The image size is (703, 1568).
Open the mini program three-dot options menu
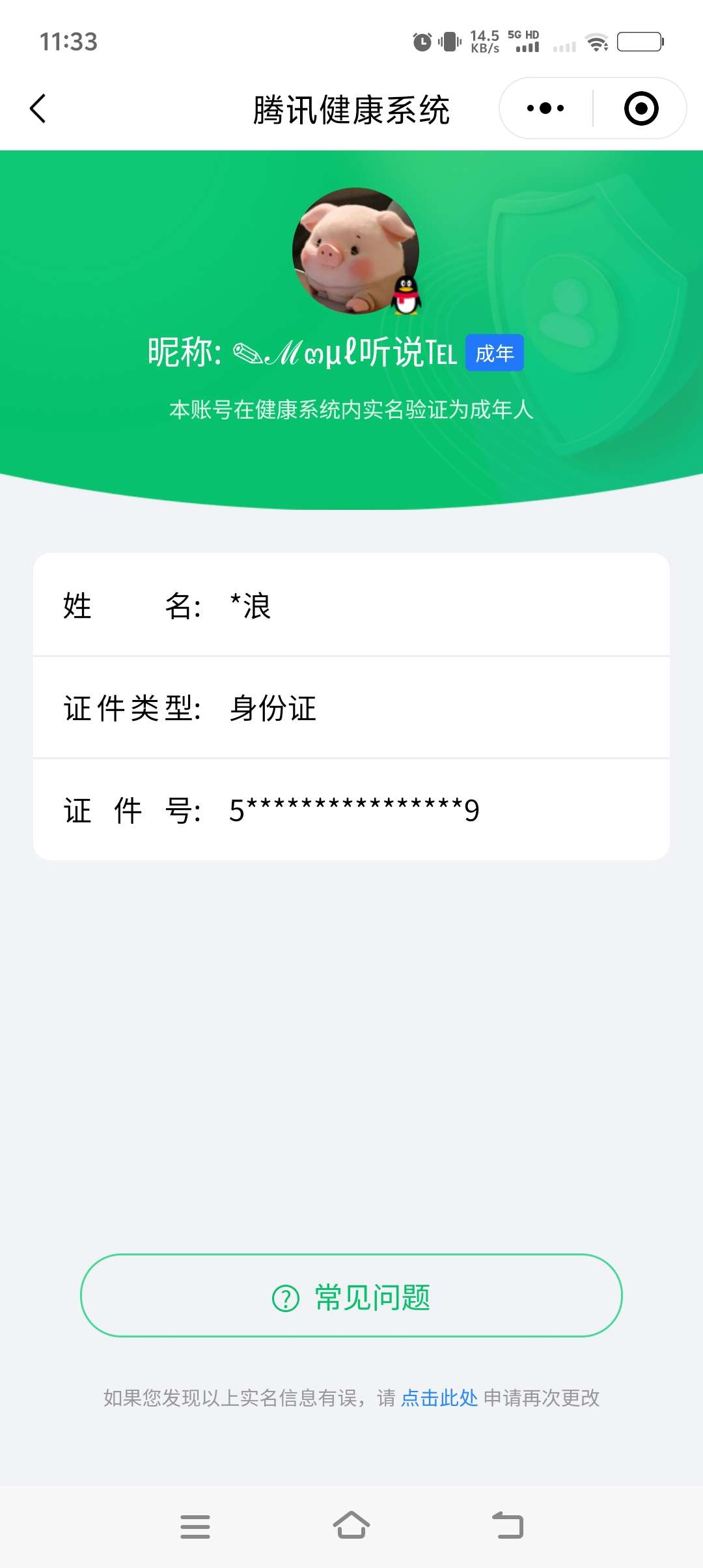547,107
